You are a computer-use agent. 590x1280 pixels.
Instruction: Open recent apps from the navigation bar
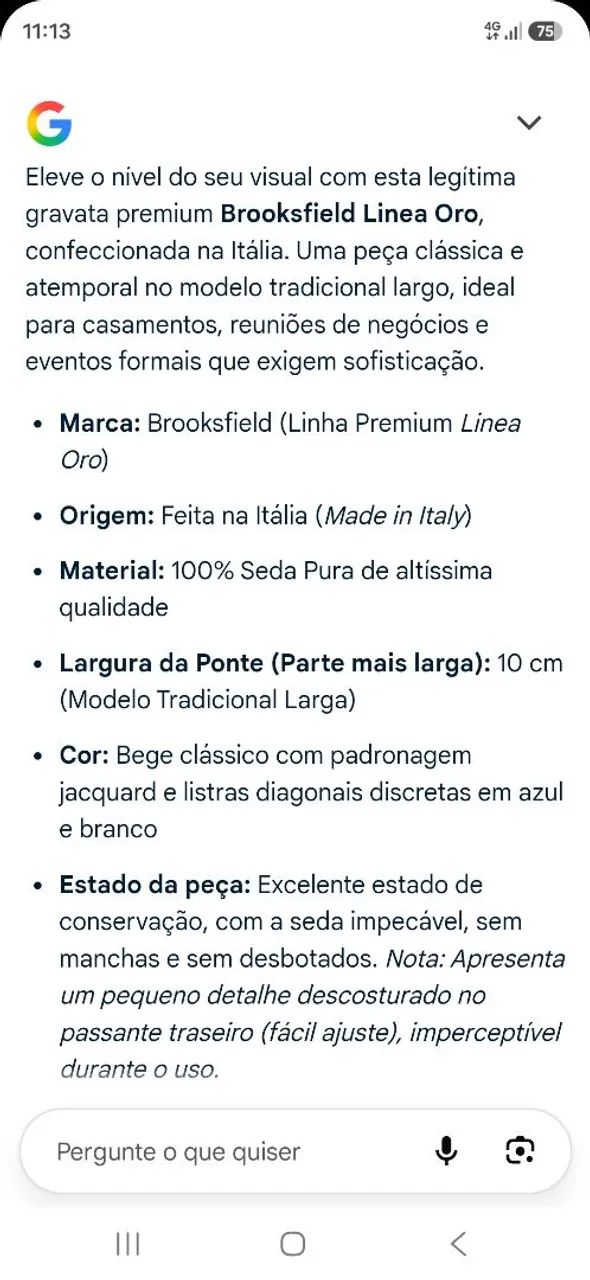click(128, 1244)
